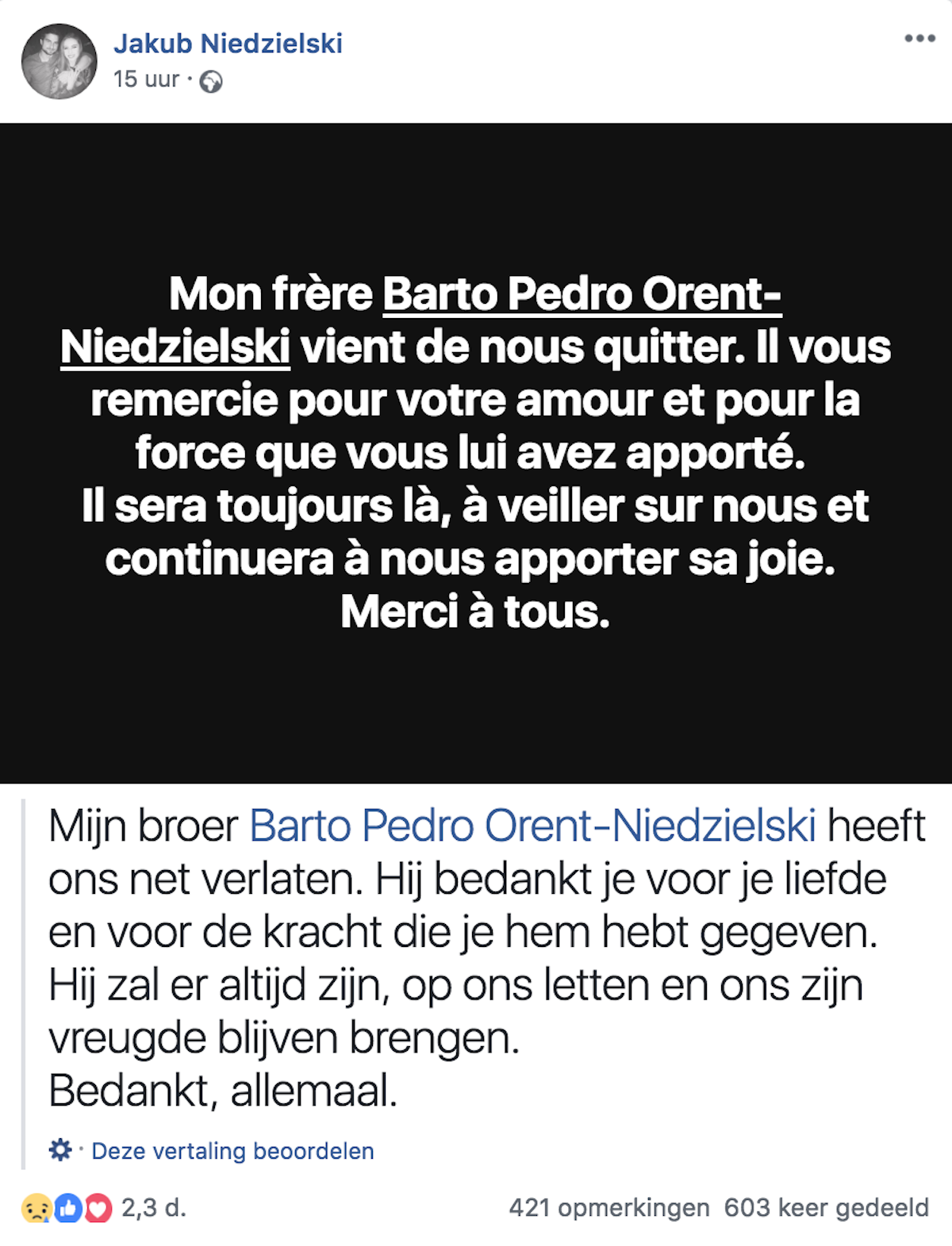
Task: View the 603 keer gedeeld shares
Action: click(x=826, y=1208)
